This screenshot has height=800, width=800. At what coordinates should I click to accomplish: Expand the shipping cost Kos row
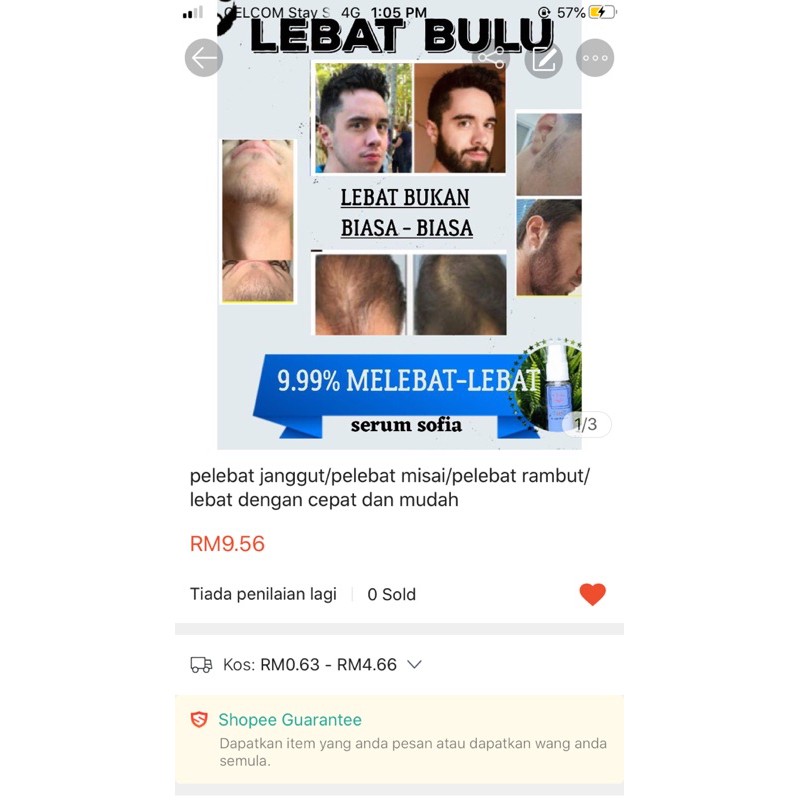click(x=414, y=664)
